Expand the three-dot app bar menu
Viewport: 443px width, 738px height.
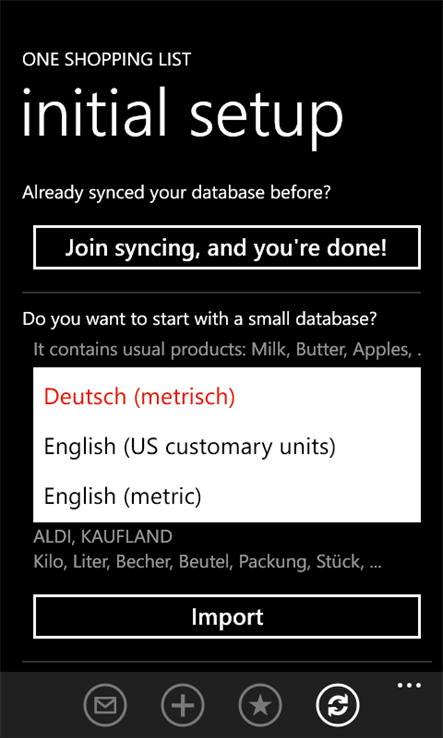(409, 685)
